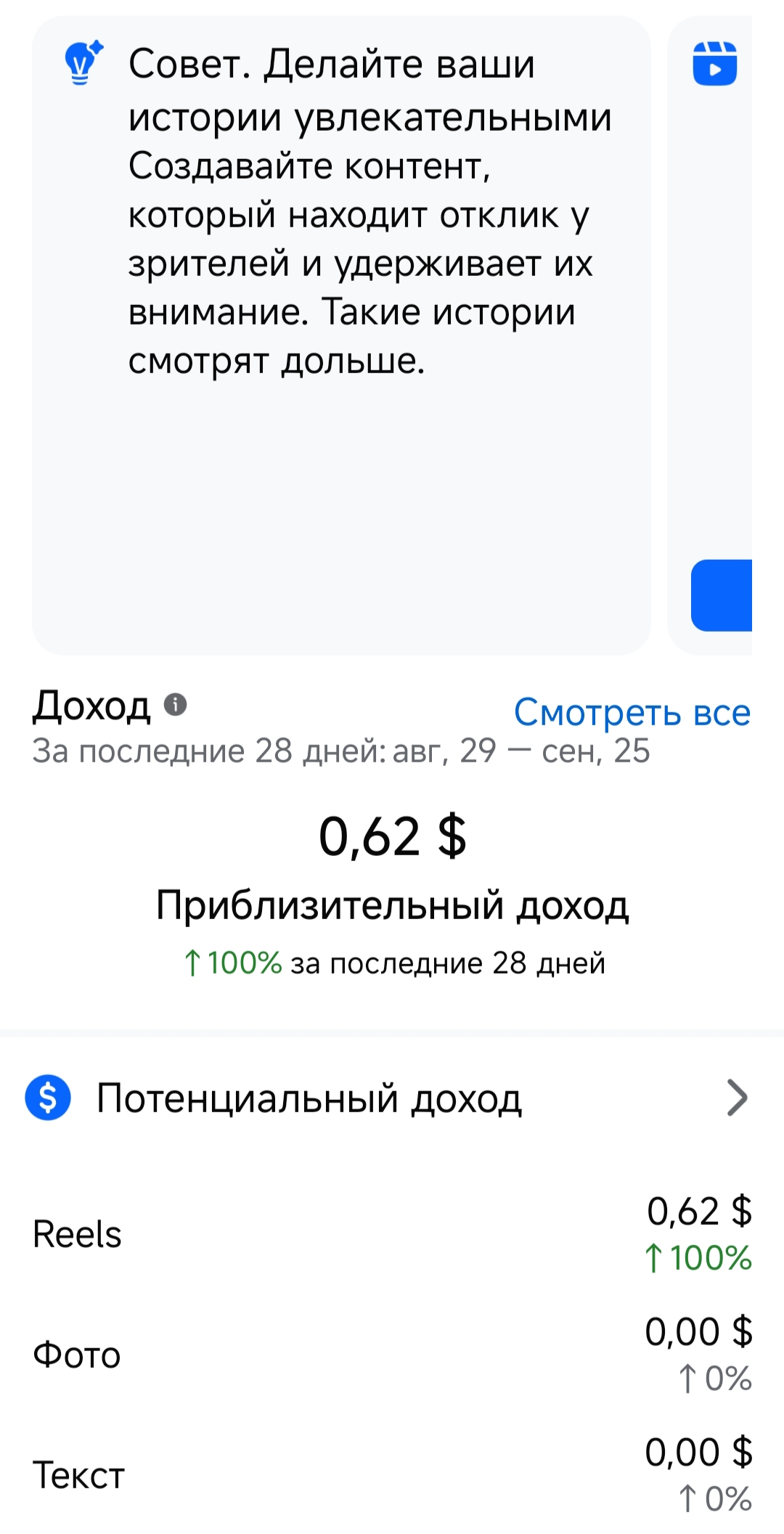Open the "Смотреть все" income link

632,712
